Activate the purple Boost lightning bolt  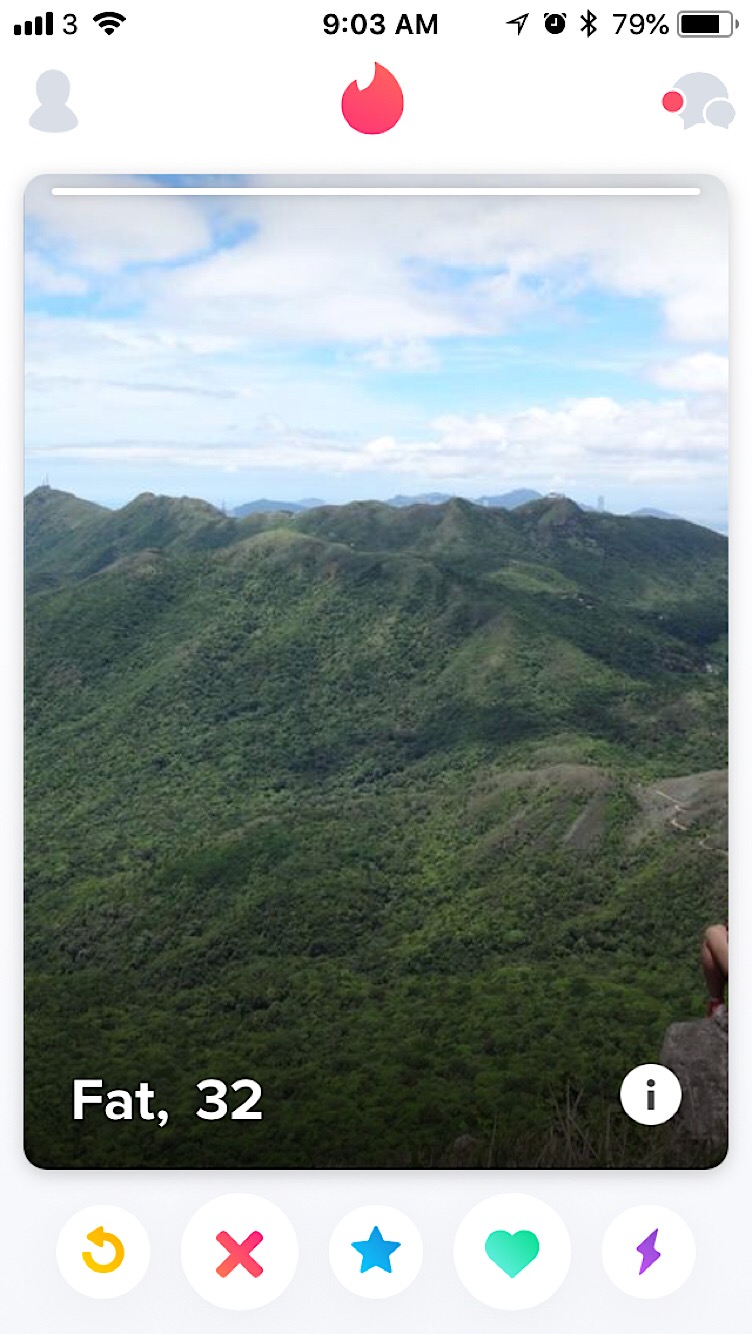point(648,1252)
